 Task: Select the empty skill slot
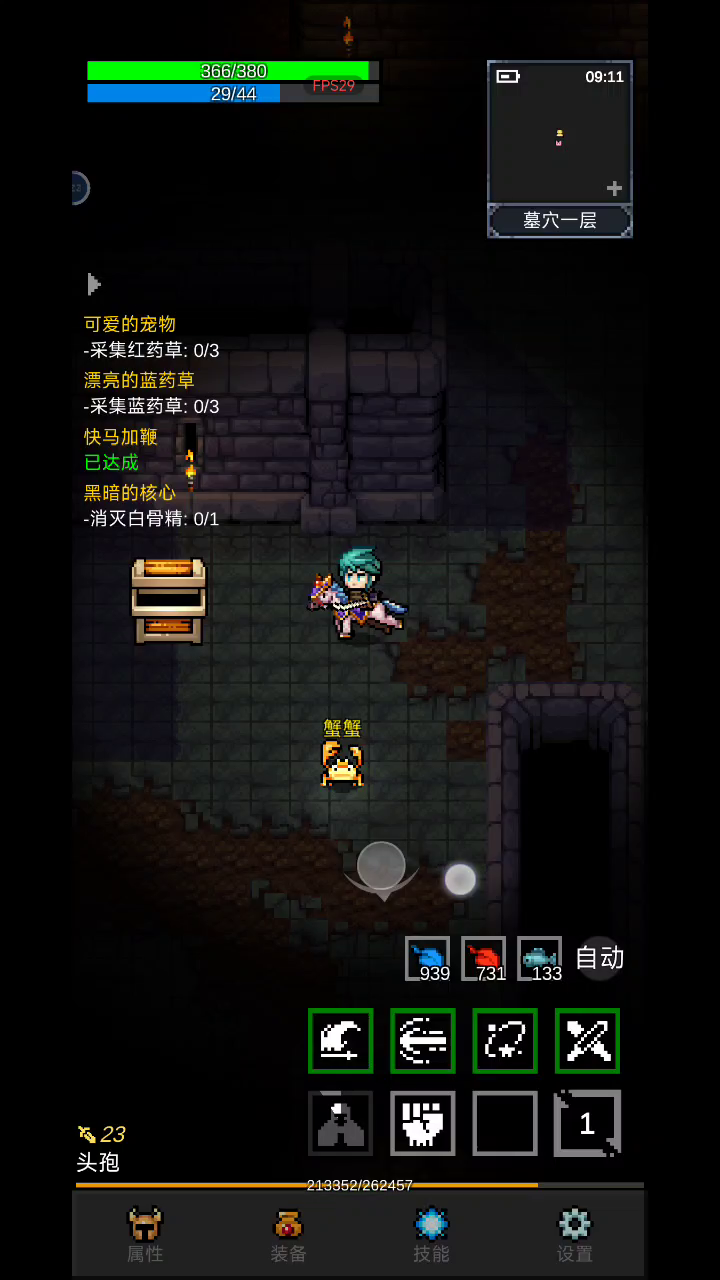pyautogui.click(x=505, y=1123)
